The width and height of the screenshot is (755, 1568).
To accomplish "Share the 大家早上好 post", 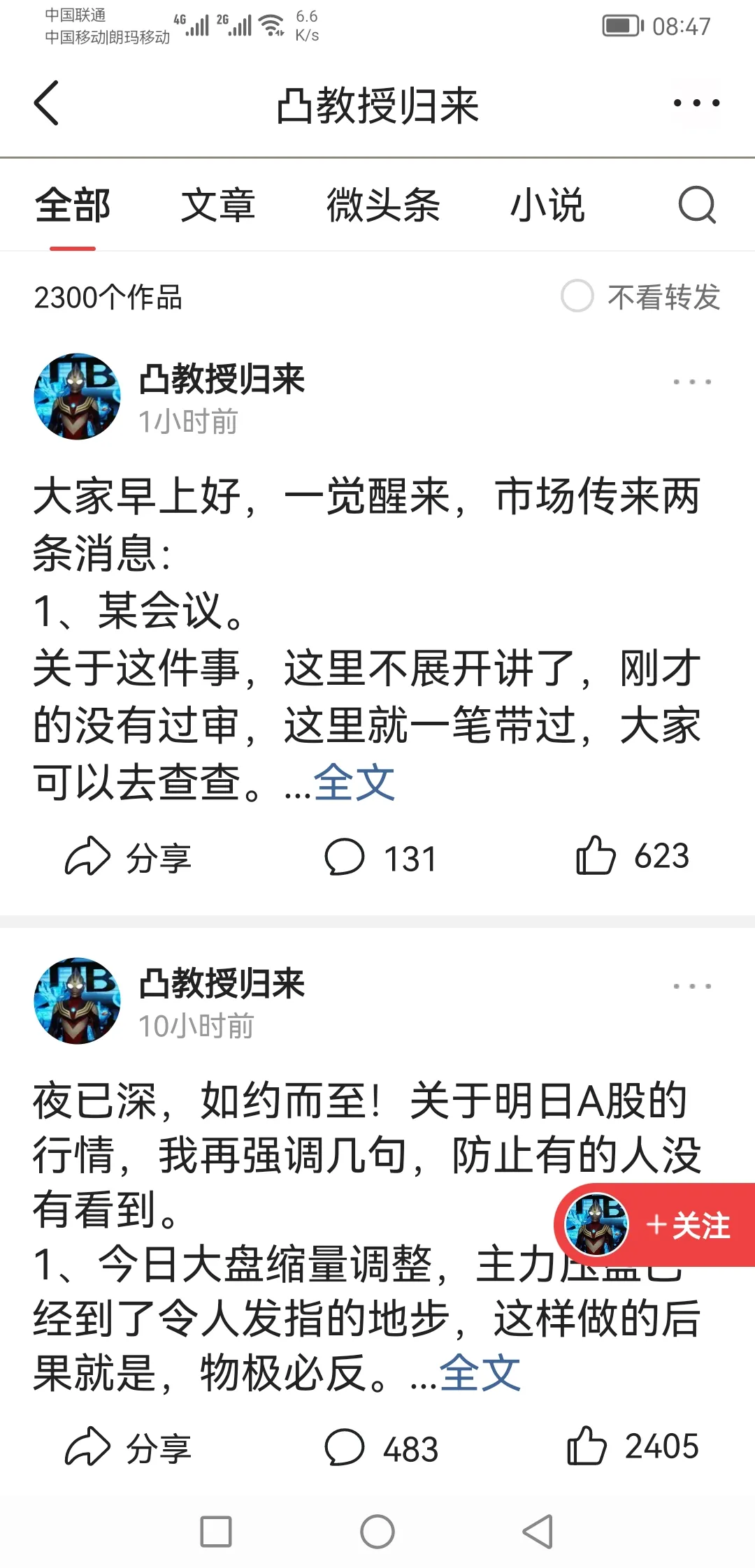I will 127,857.
